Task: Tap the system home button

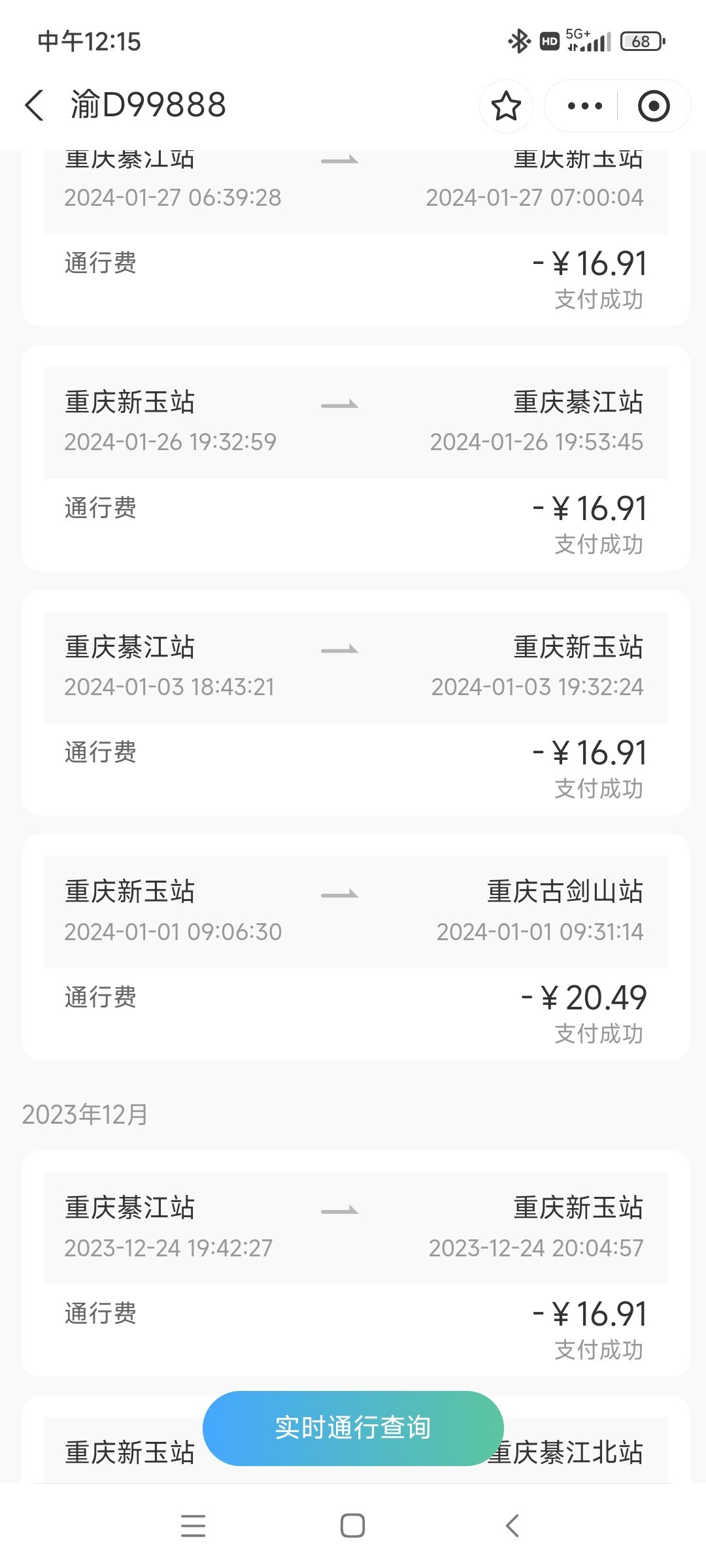Action: click(353, 1526)
